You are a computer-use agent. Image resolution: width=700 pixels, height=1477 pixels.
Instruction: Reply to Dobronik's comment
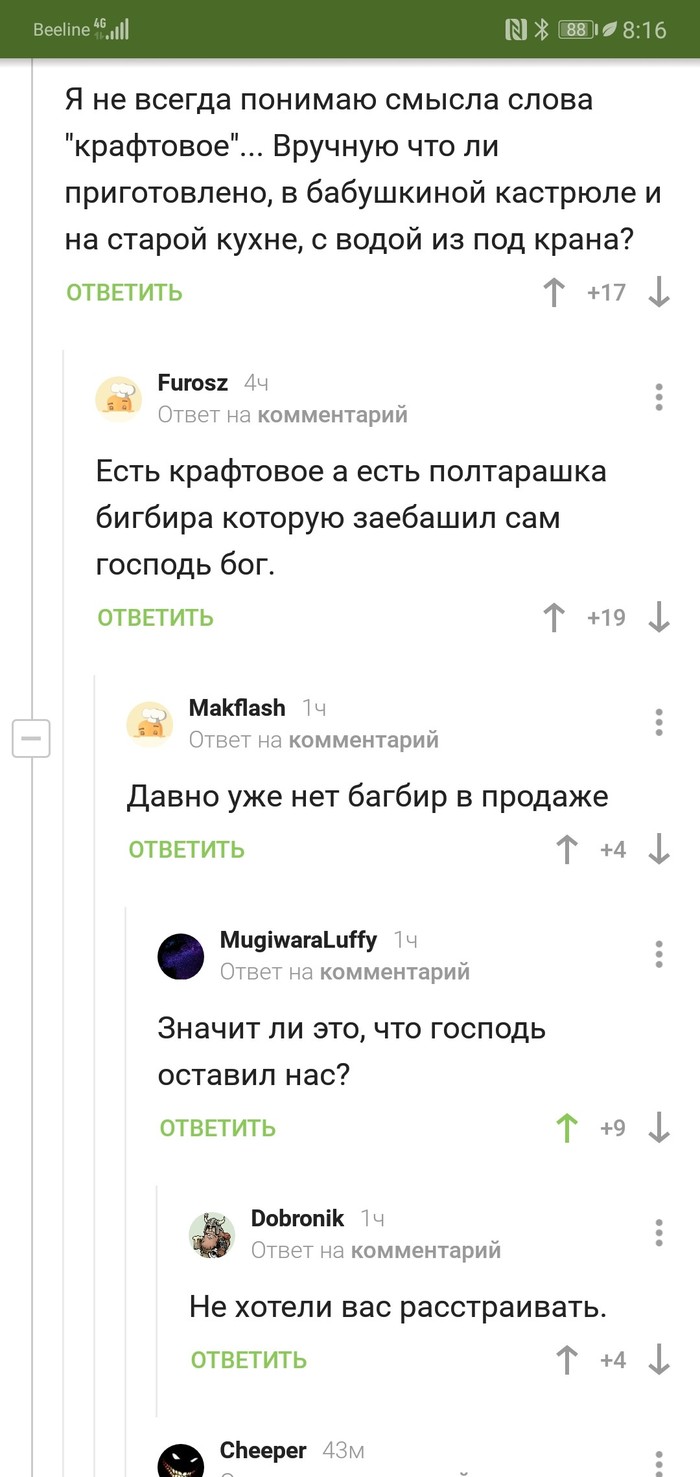click(248, 1360)
